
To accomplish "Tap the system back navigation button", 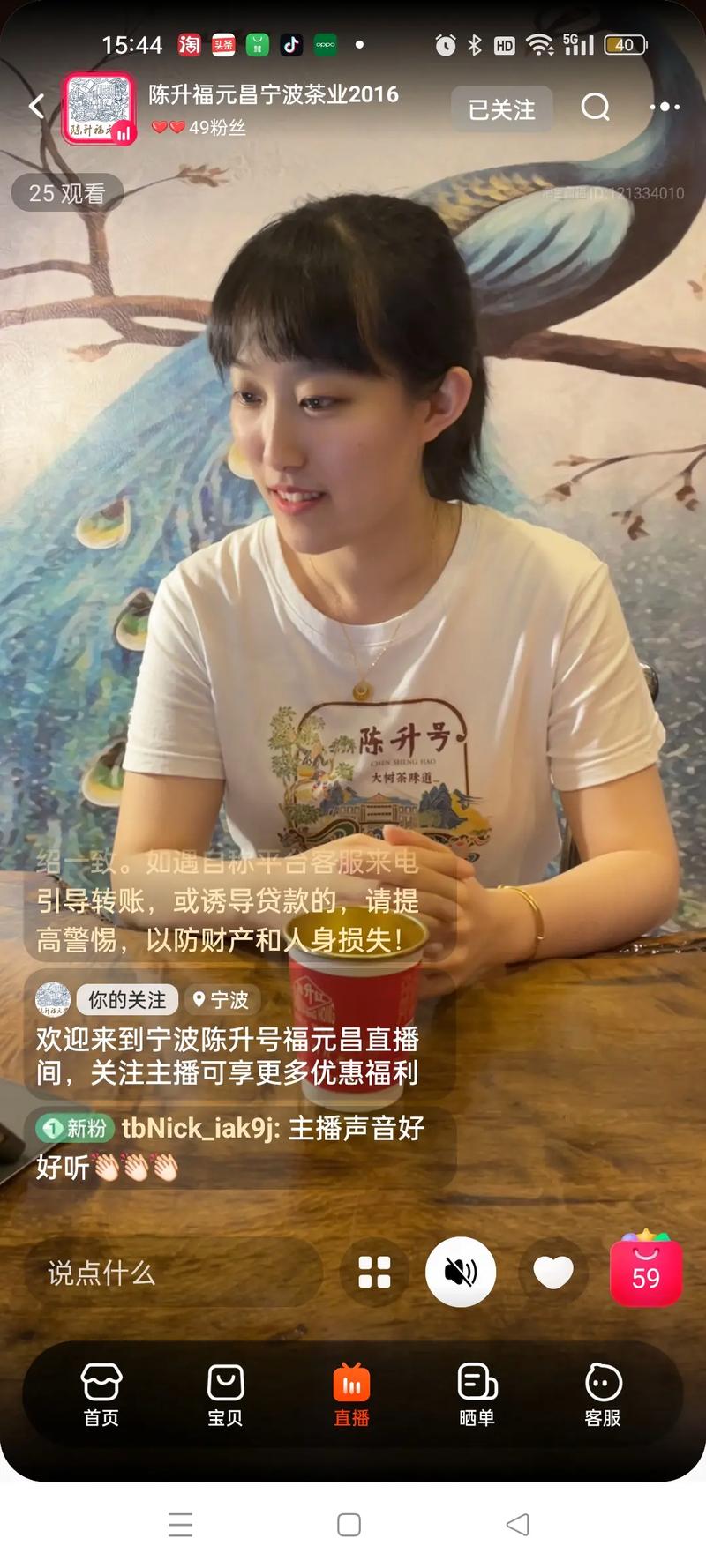I will click(518, 1524).
